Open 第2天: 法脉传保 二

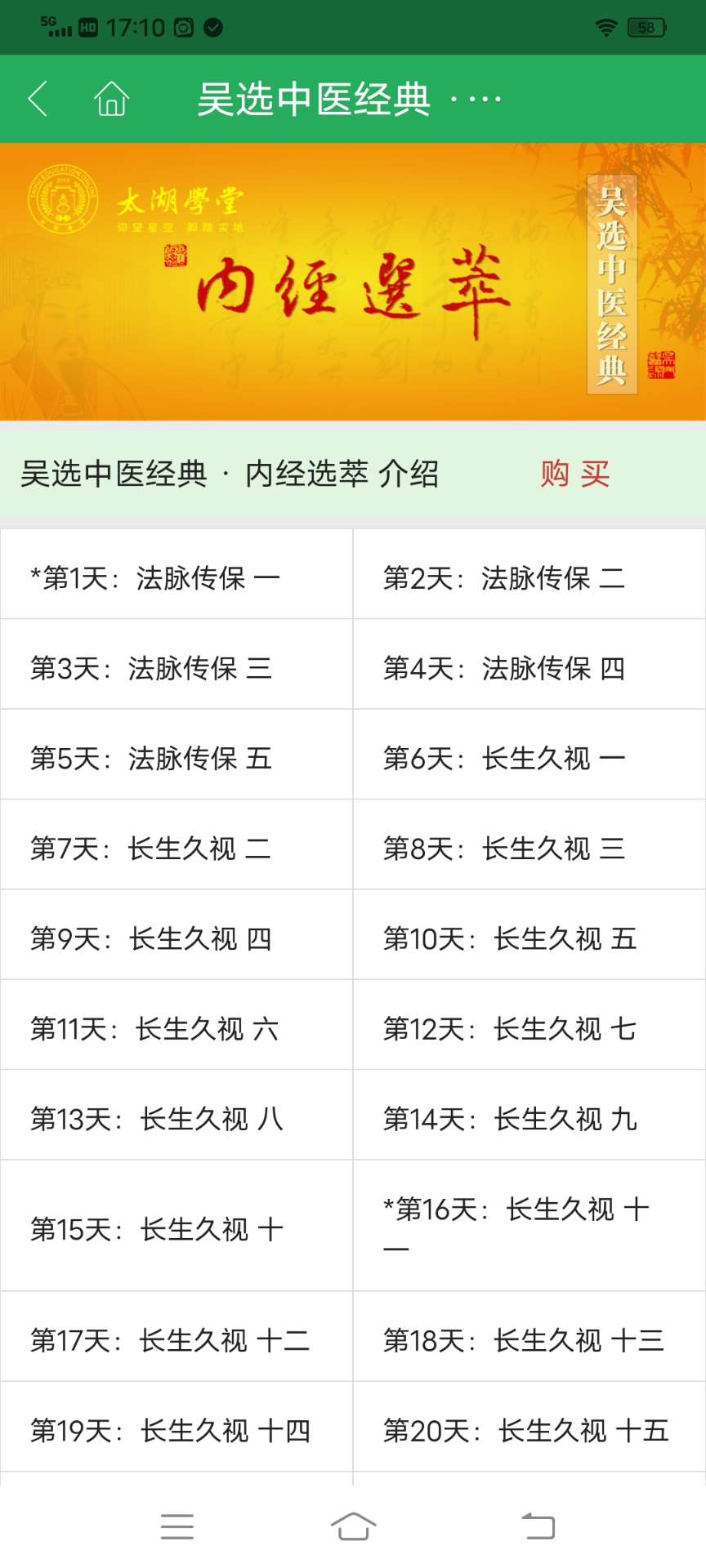pyautogui.click(x=529, y=574)
